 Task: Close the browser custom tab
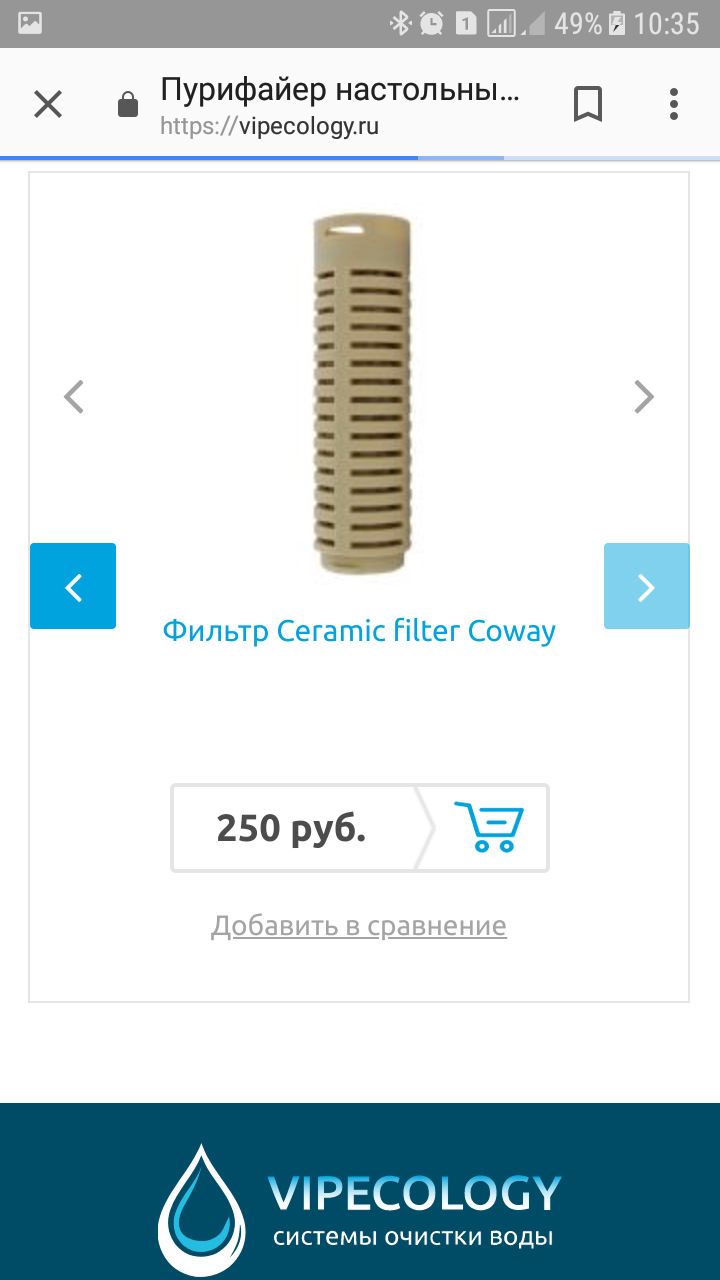click(48, 104)
